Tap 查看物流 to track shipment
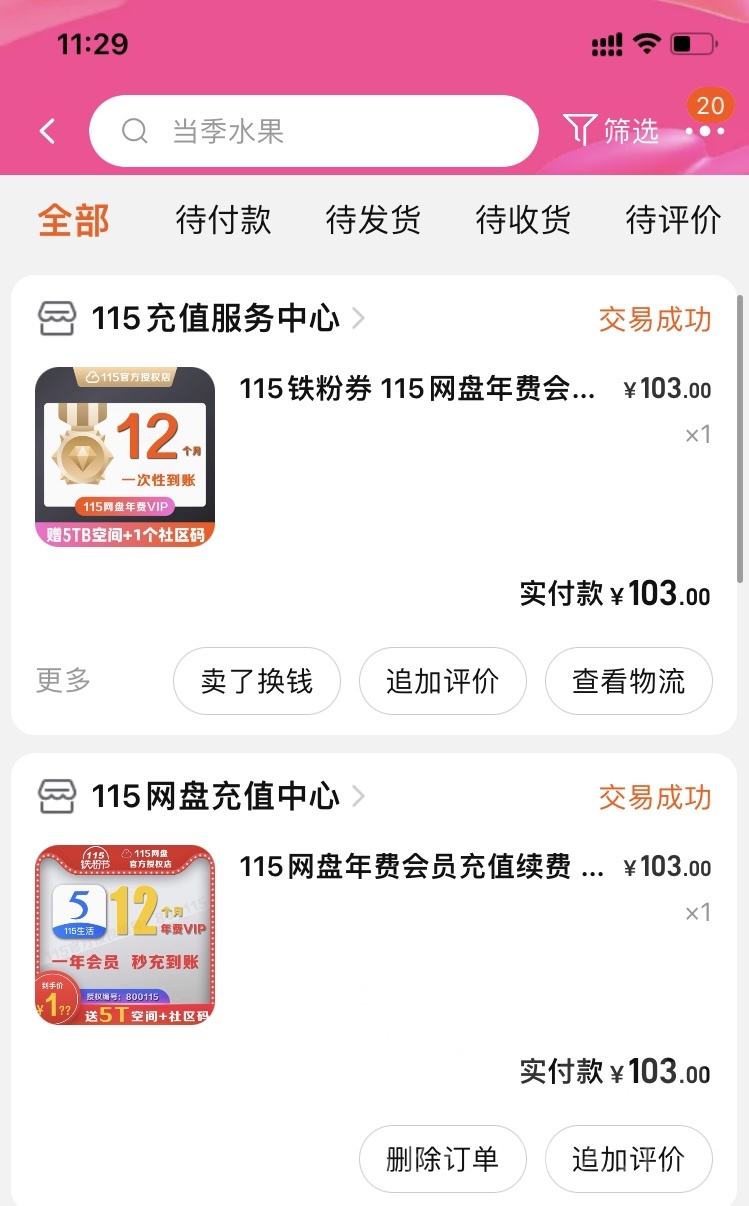Screen dimensions: 749x1206 (x=628, y=680)
